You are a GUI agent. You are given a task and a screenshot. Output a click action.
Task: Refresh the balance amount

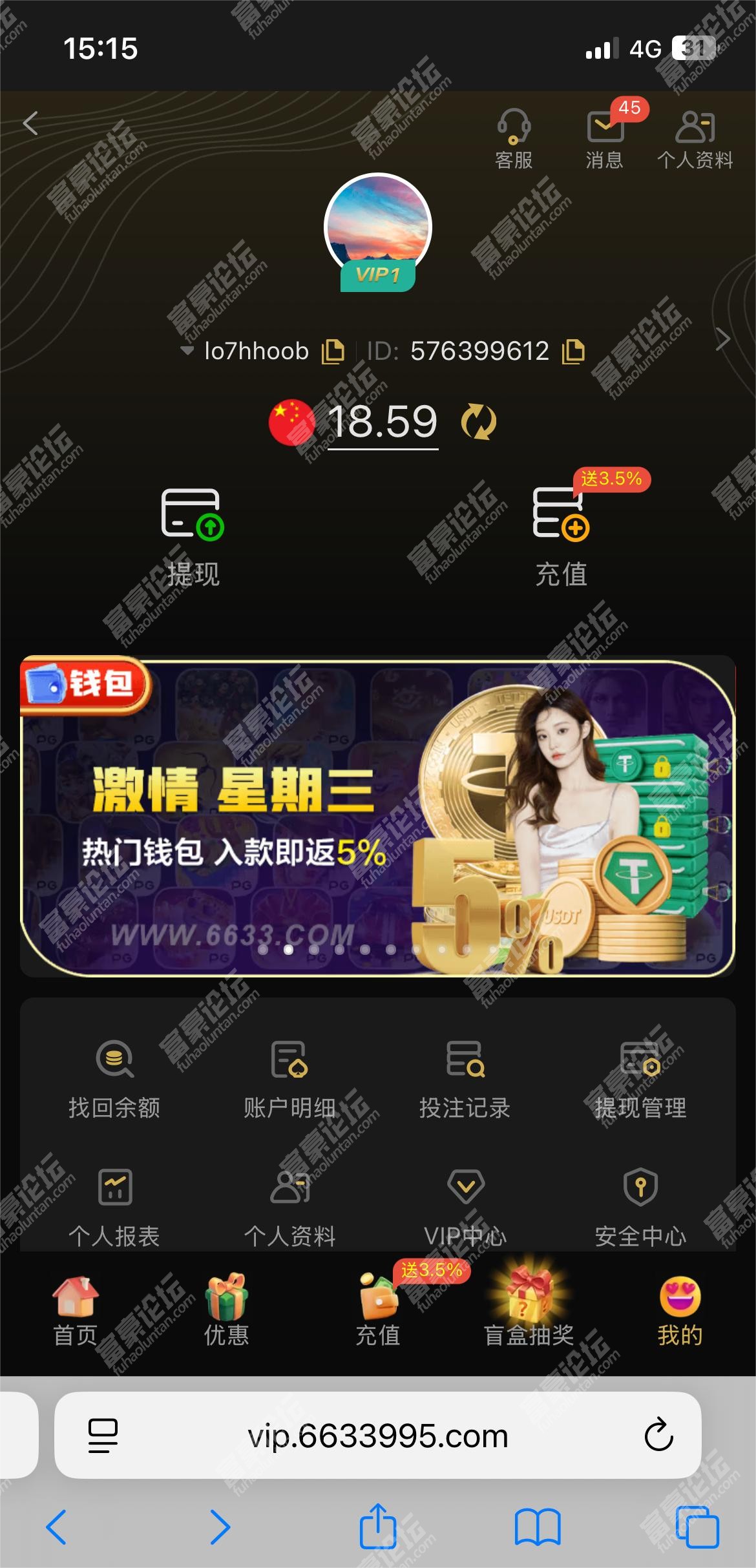(x=478, y=422)
